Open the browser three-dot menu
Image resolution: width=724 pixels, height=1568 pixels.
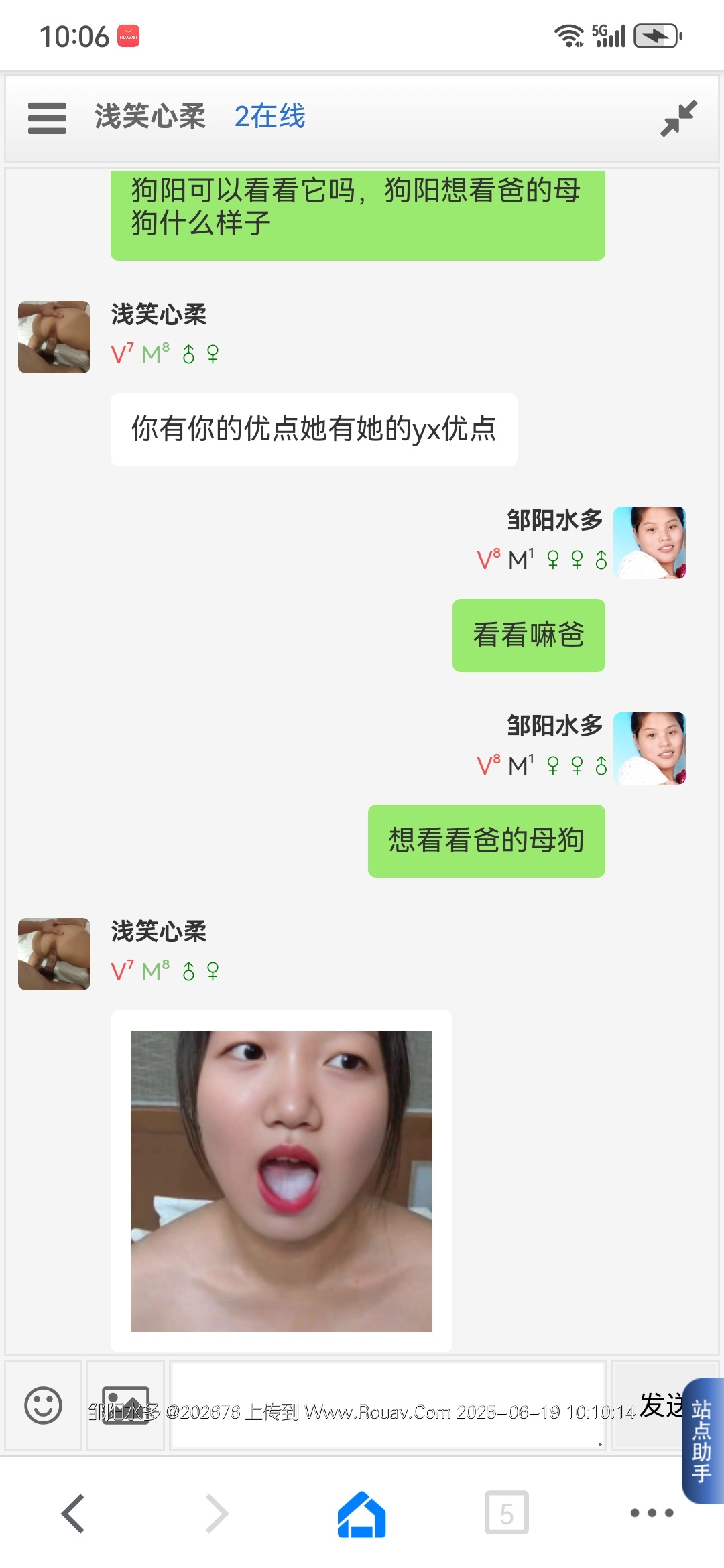click(x=651, y=1513)
